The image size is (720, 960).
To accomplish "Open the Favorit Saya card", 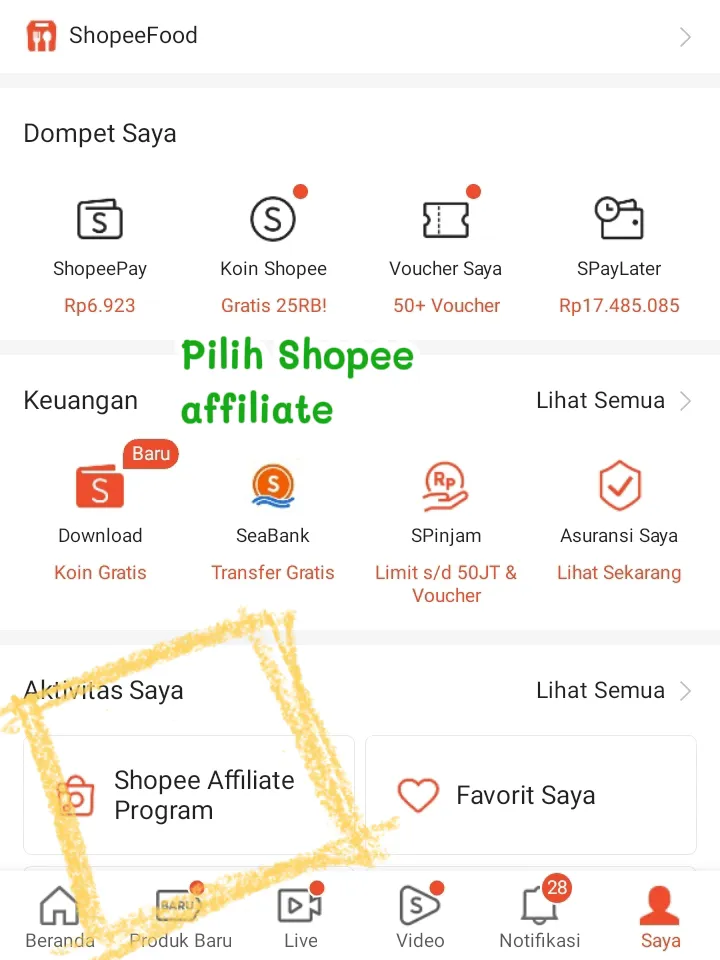I will [x=530, y=795].
